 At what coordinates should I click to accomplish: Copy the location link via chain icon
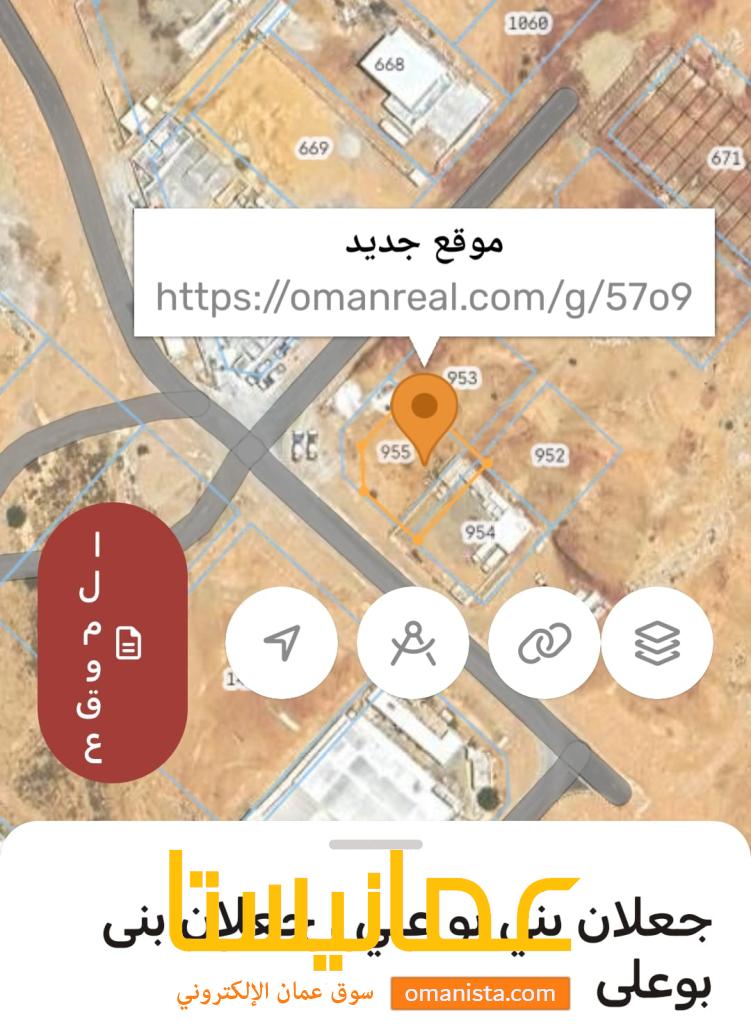544,643
